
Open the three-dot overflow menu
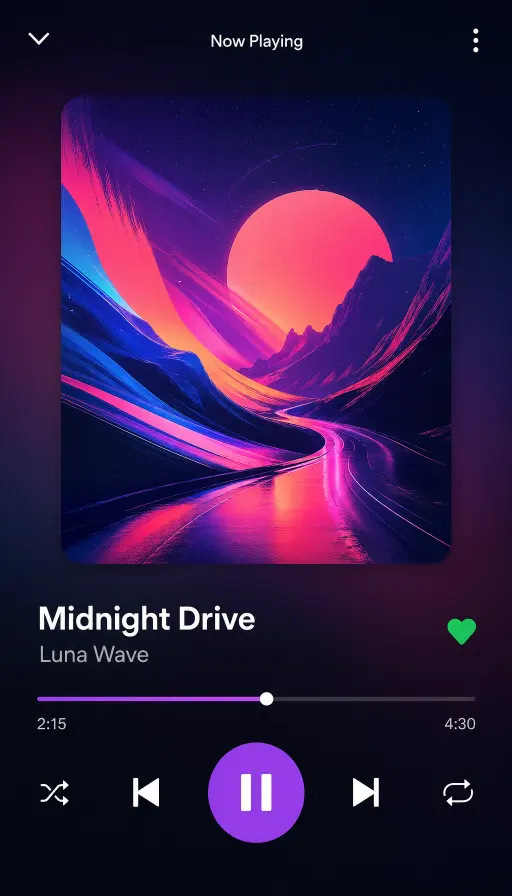[475, 41]
